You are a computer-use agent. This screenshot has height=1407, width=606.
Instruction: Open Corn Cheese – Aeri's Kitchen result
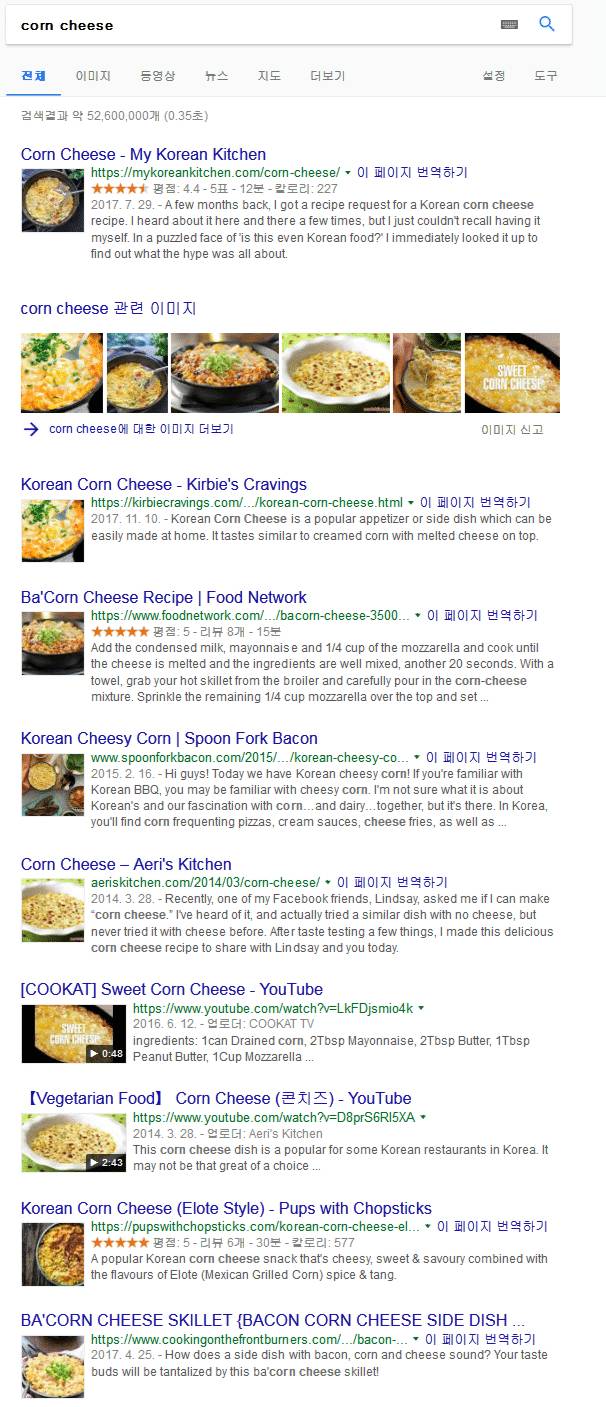126,864
